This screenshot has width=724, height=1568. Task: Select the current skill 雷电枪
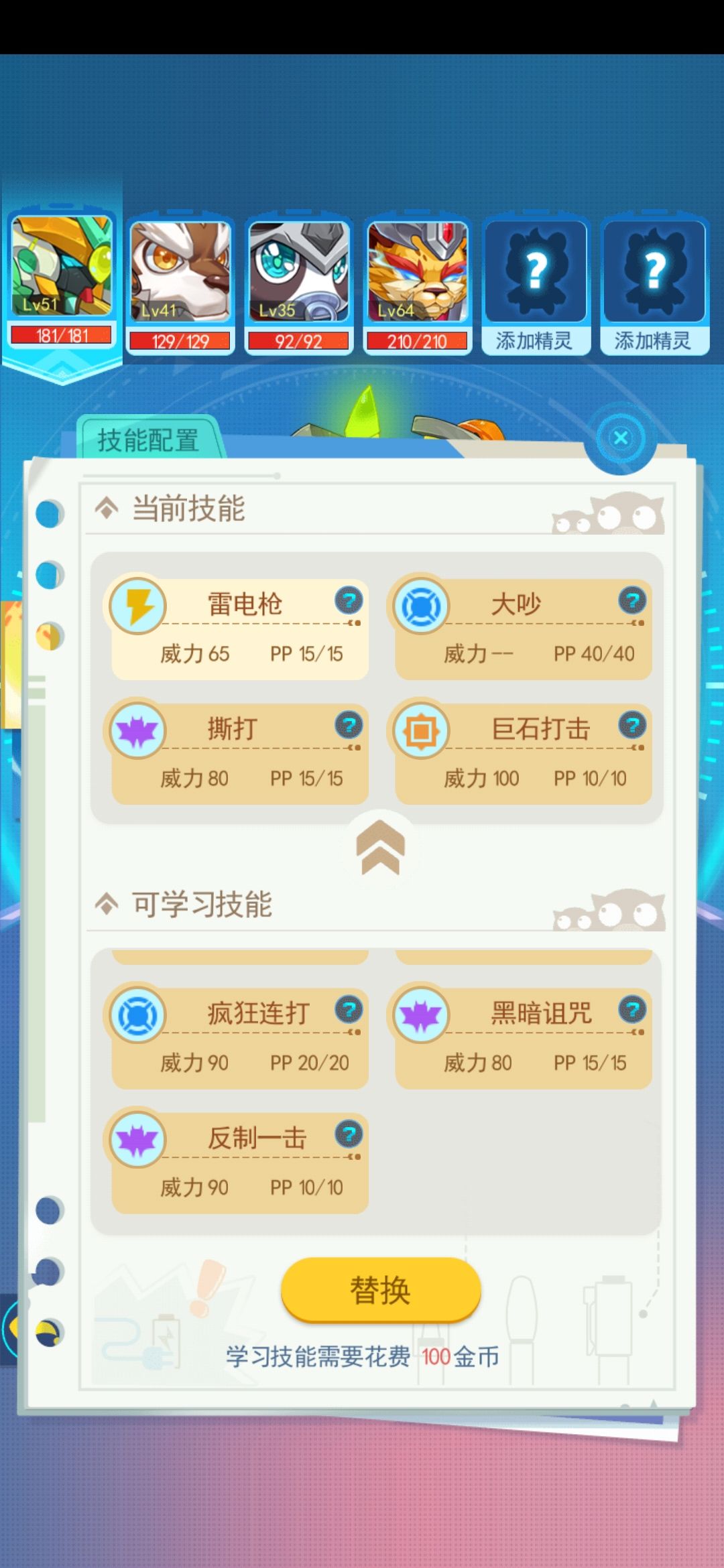click(239, 629)
